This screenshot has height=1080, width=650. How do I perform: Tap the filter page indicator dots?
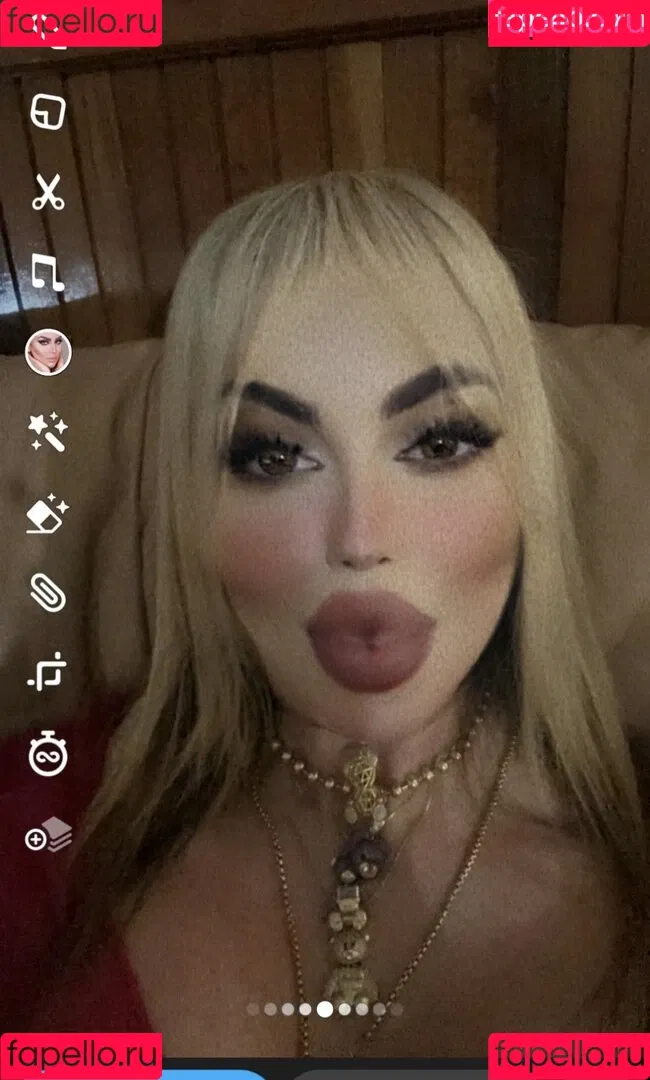pyautogui.click(x=325, y=1009)
